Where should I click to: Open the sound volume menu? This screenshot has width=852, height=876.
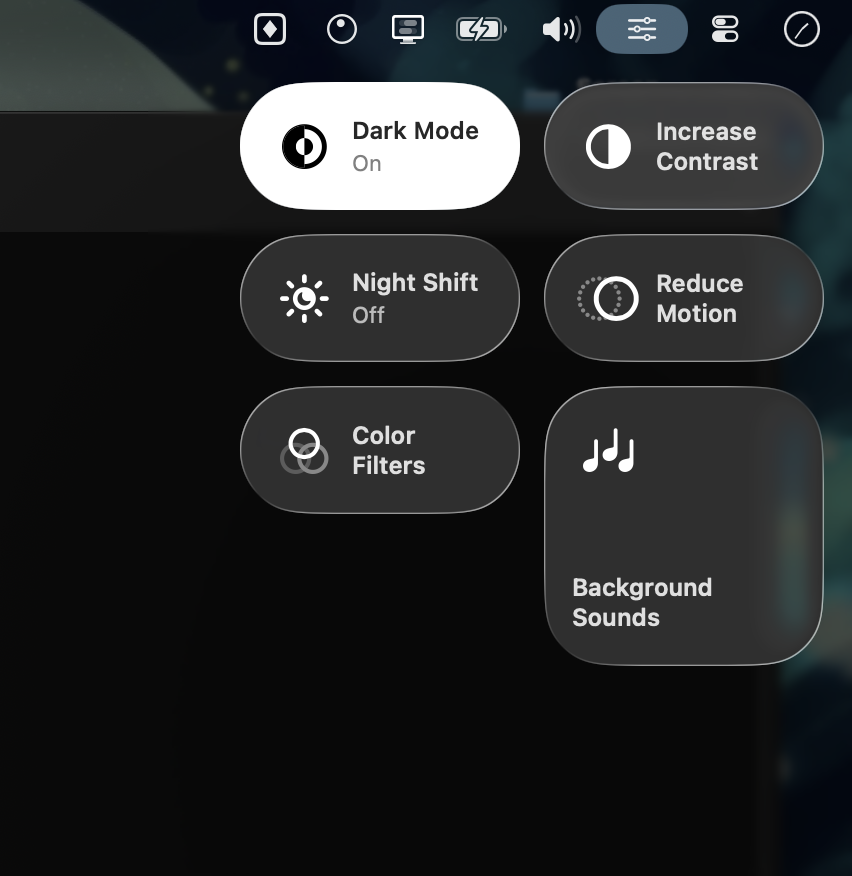[561, 30]
